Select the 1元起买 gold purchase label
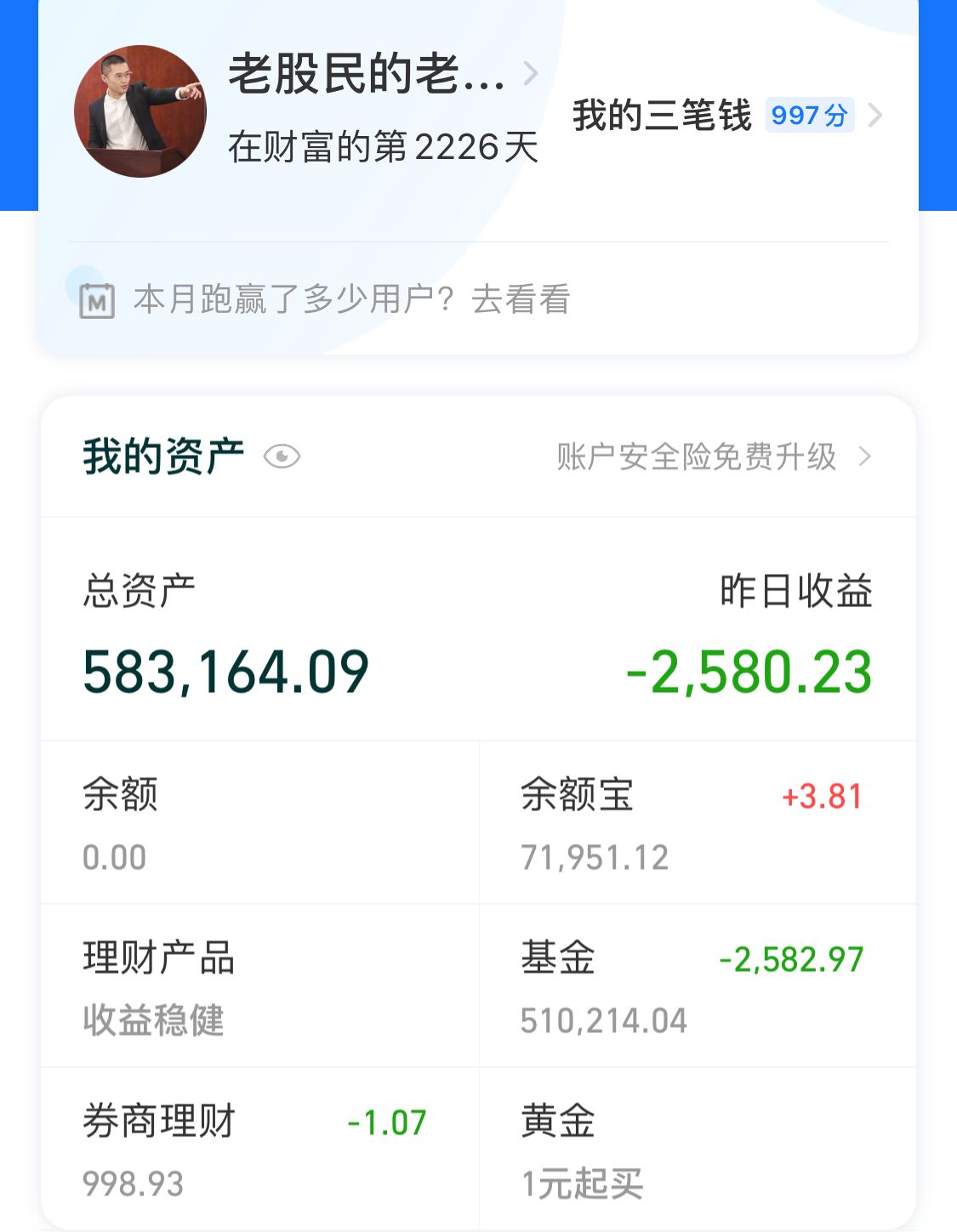Viewport: 957px width, 1232px height. pos(583,1182)
